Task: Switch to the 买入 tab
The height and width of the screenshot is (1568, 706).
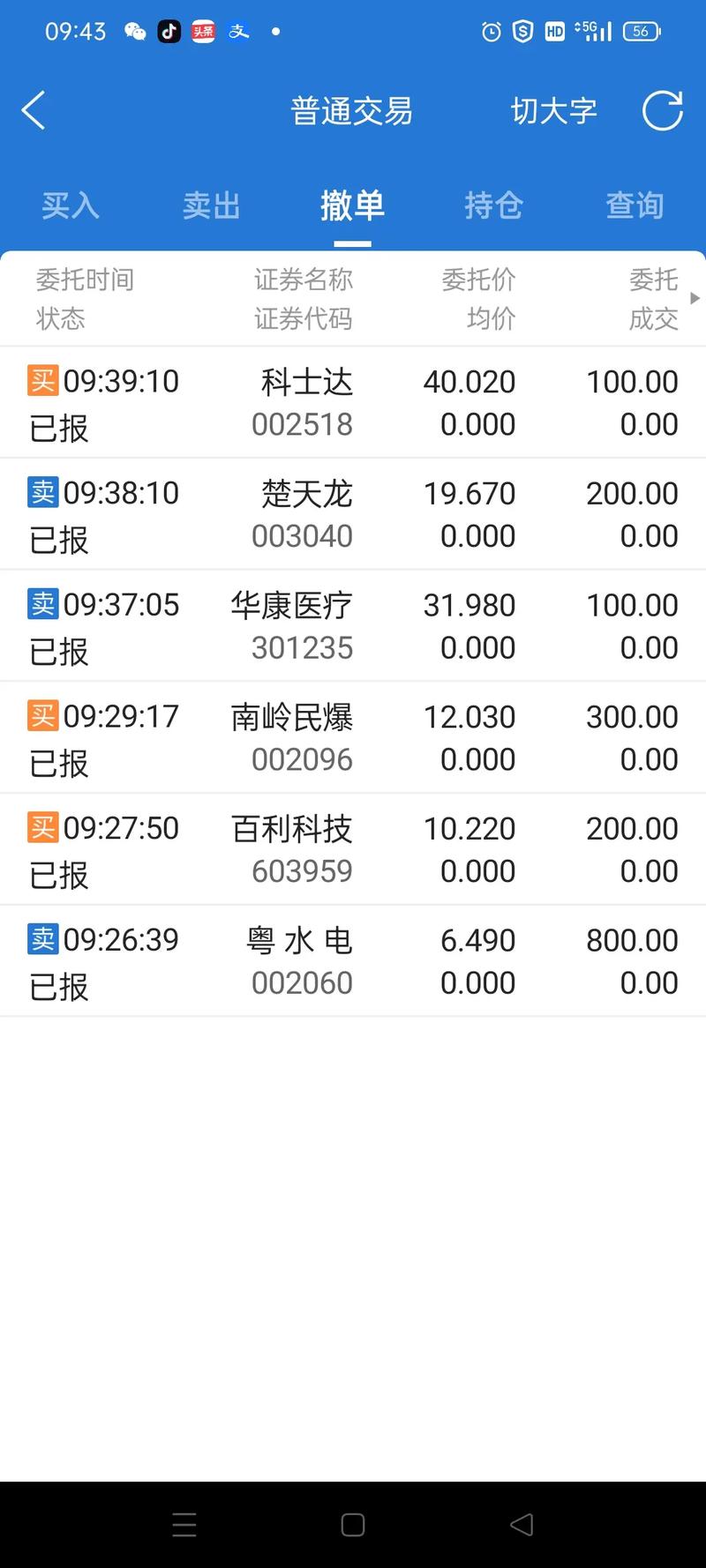Action: [70, 205]
